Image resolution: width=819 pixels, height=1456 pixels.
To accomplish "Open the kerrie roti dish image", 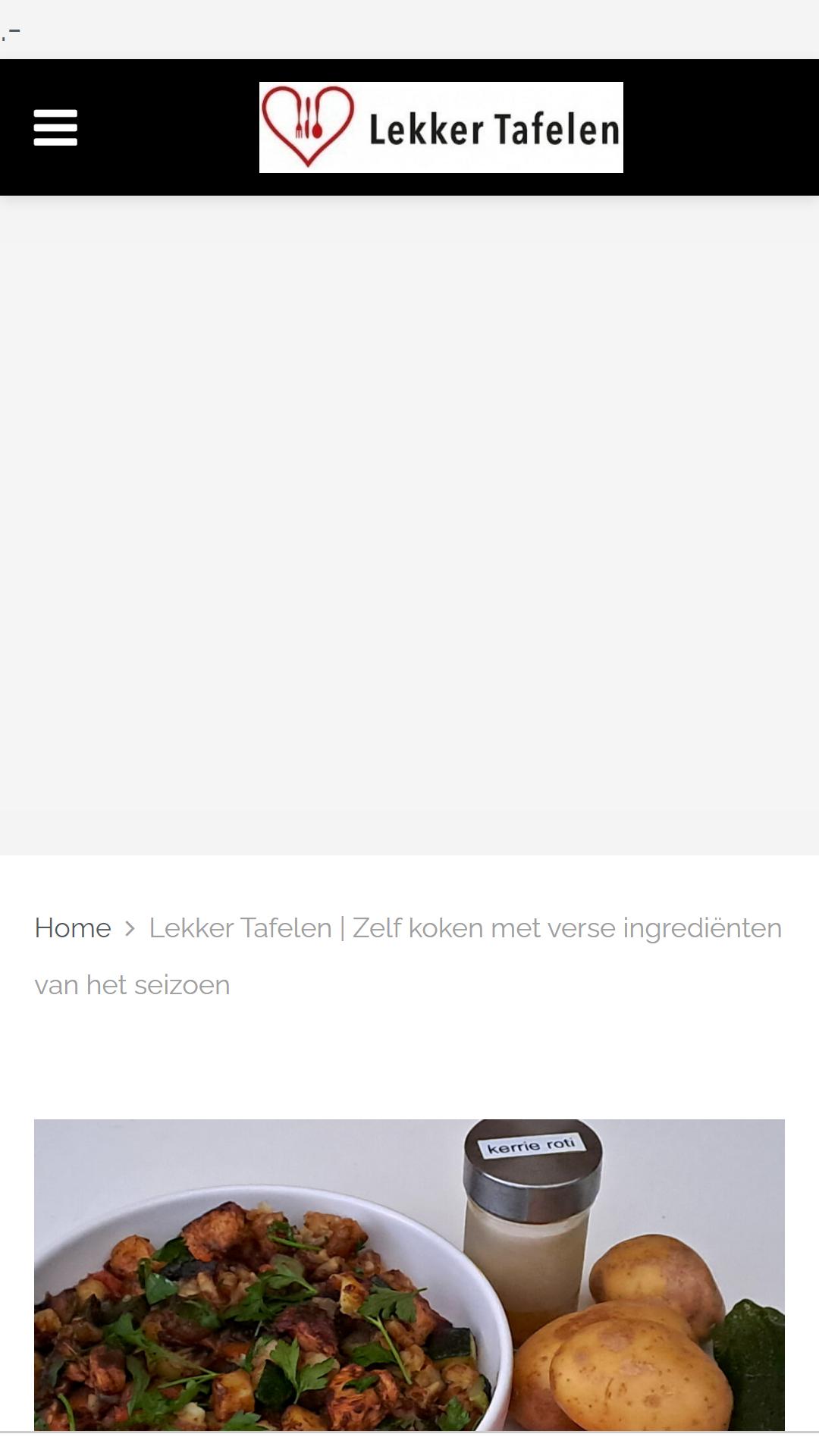I will 409,1275.
